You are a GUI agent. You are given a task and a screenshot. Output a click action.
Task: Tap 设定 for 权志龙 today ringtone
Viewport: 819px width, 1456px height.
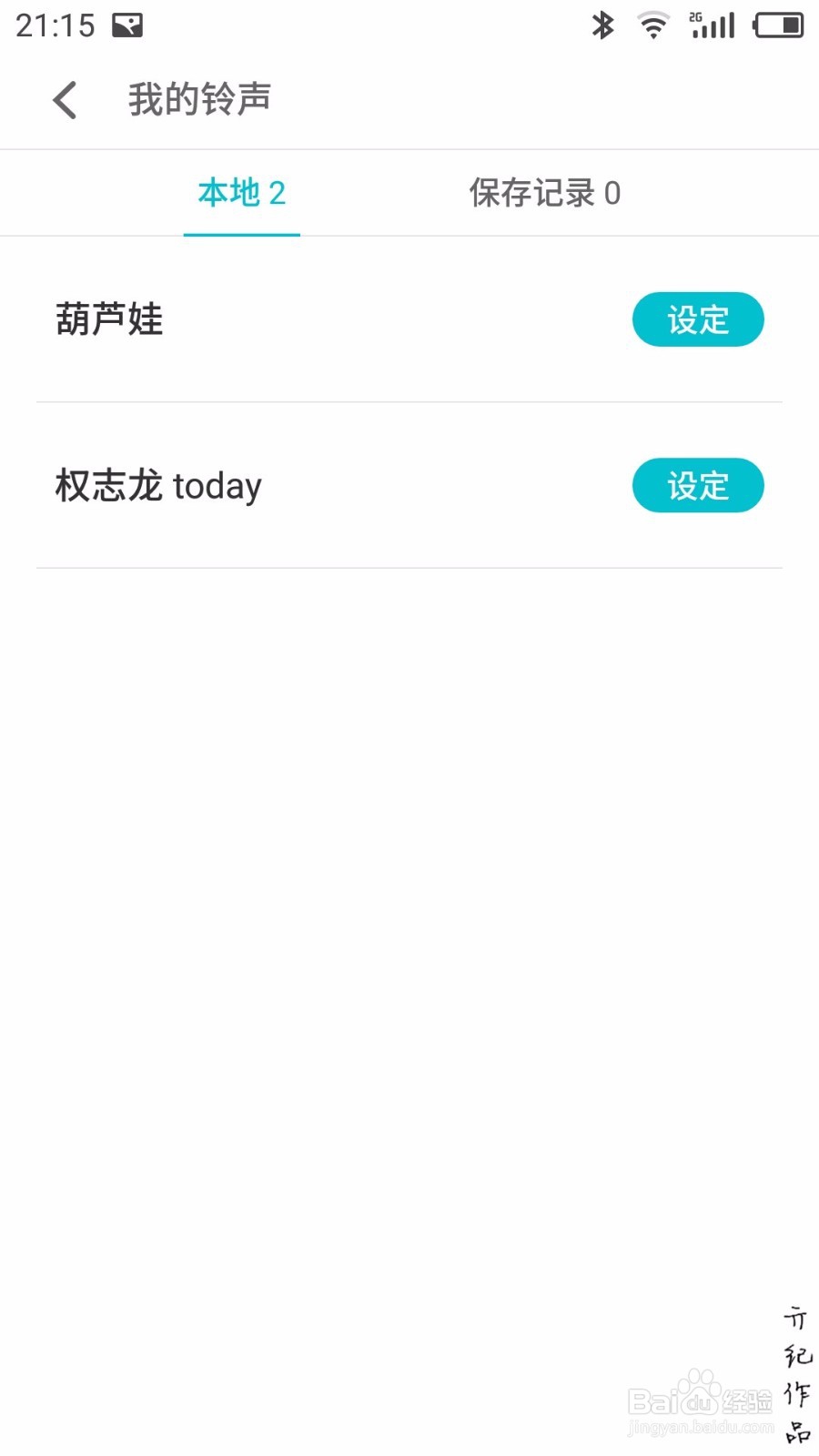coord(698,485)
